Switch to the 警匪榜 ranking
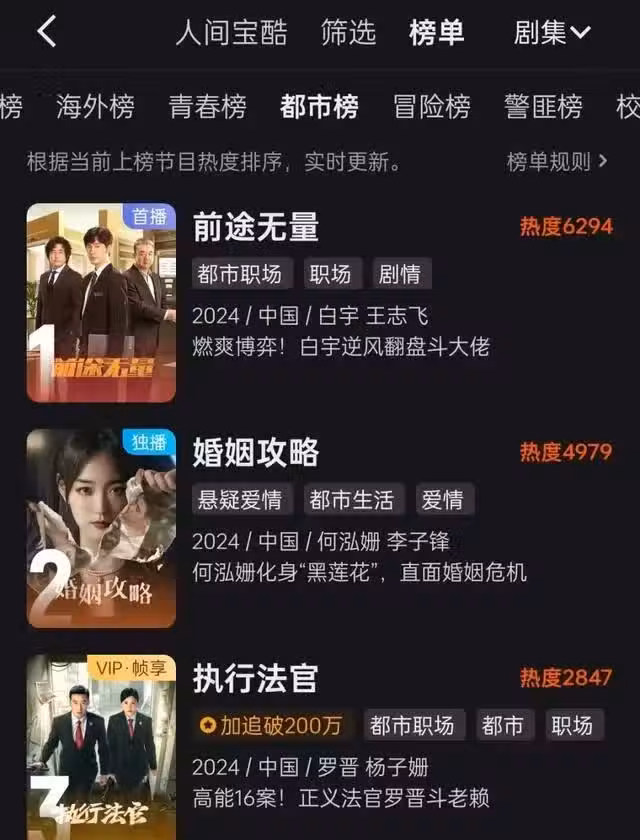The height and width of the screenshot is (840, 640). [543, 107]
